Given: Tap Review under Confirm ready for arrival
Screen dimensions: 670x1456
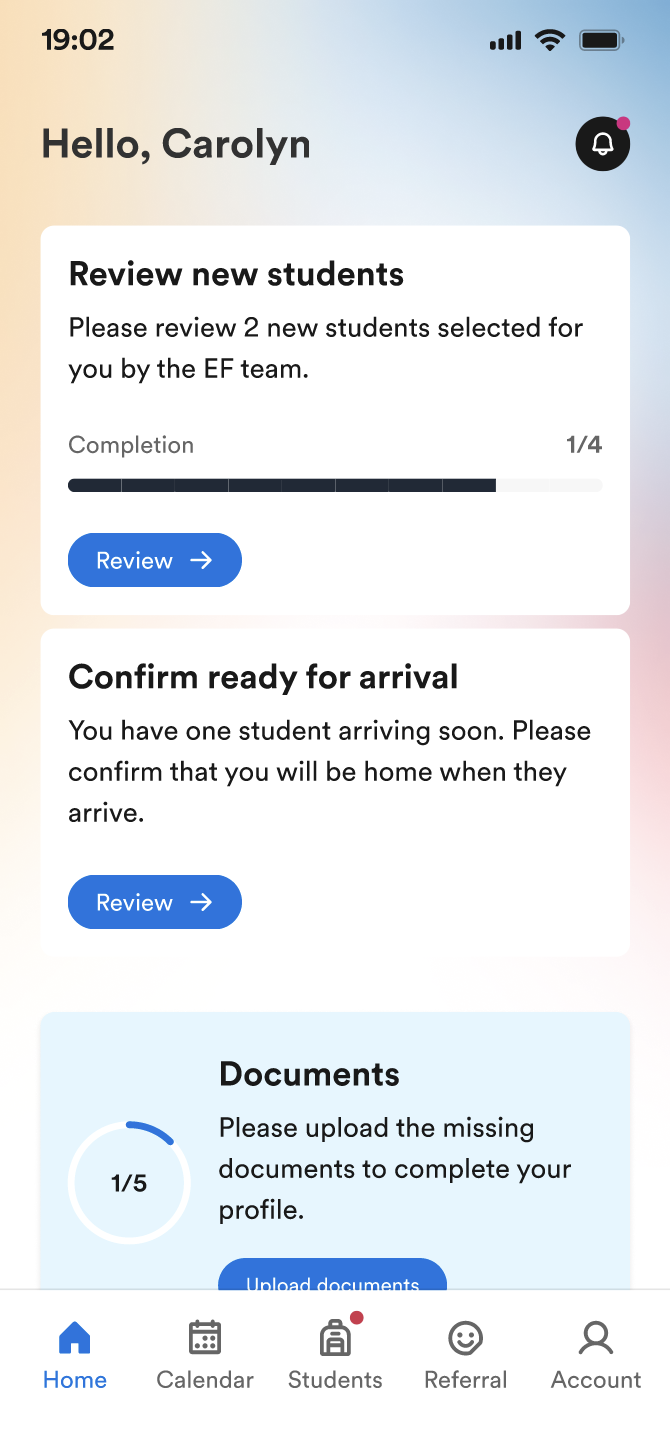Looking at the screenshot, I should [x=155, y=902].
